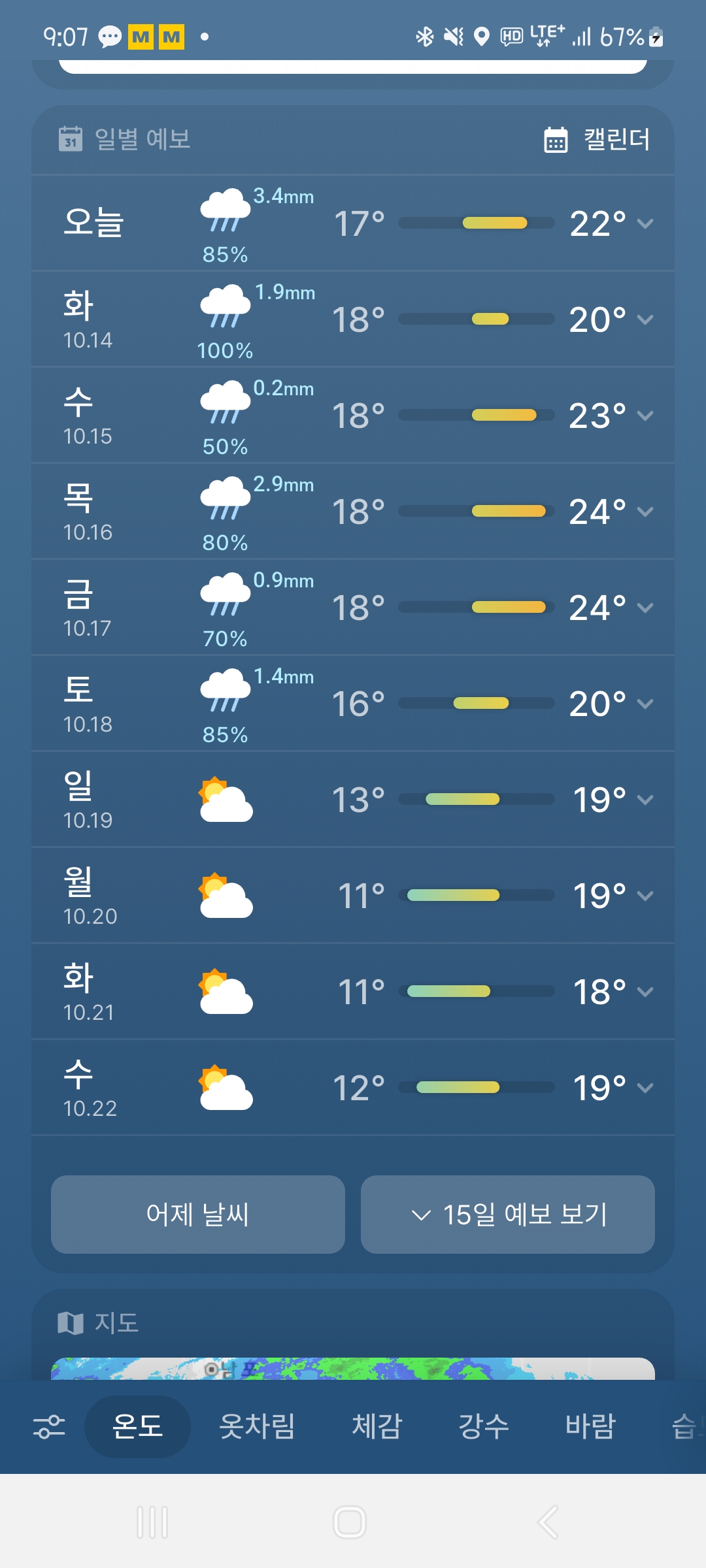The width and height of the screenshot is (706, 1568).
Task: Select the 온도 tab
Action: [137, 1426]
